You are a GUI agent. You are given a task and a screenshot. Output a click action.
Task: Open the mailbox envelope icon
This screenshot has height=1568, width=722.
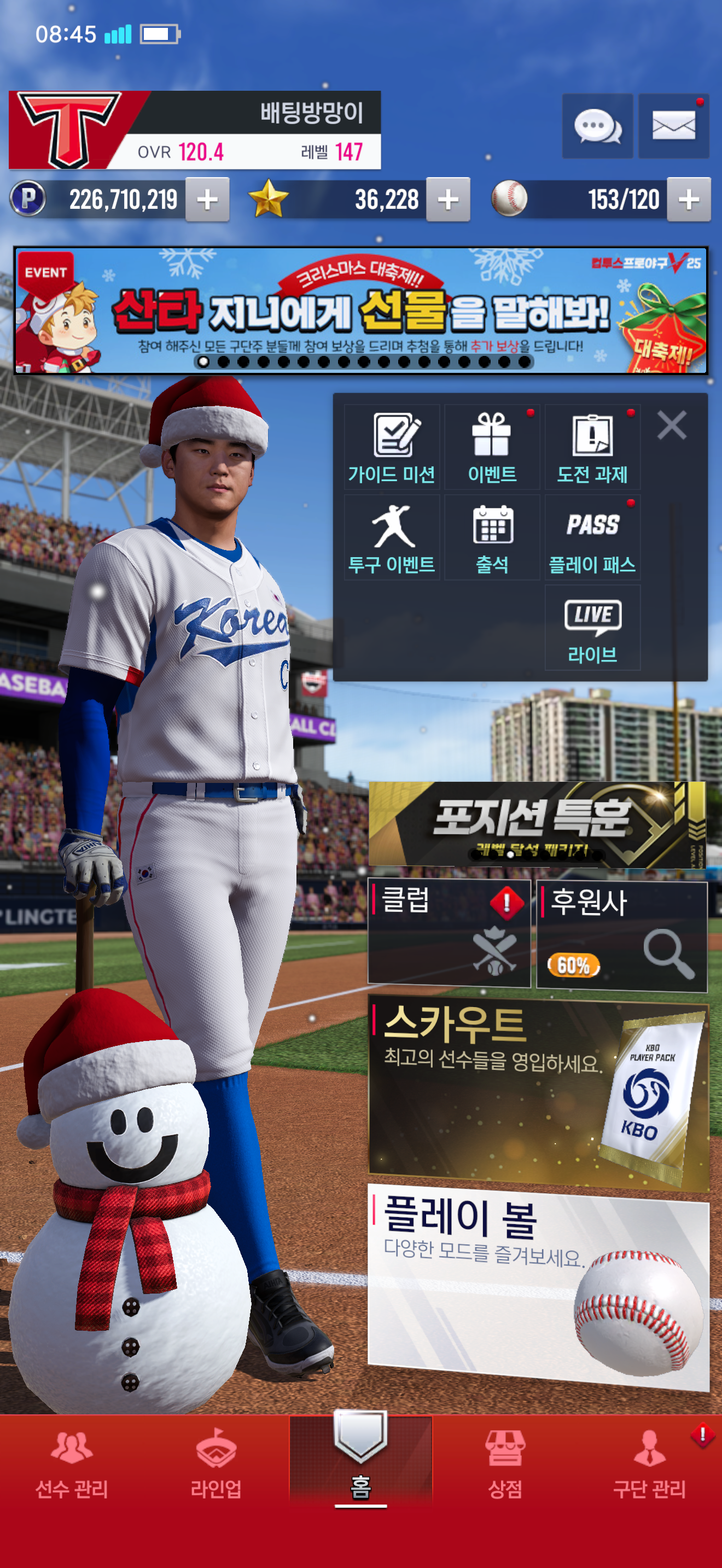(673, 127)
